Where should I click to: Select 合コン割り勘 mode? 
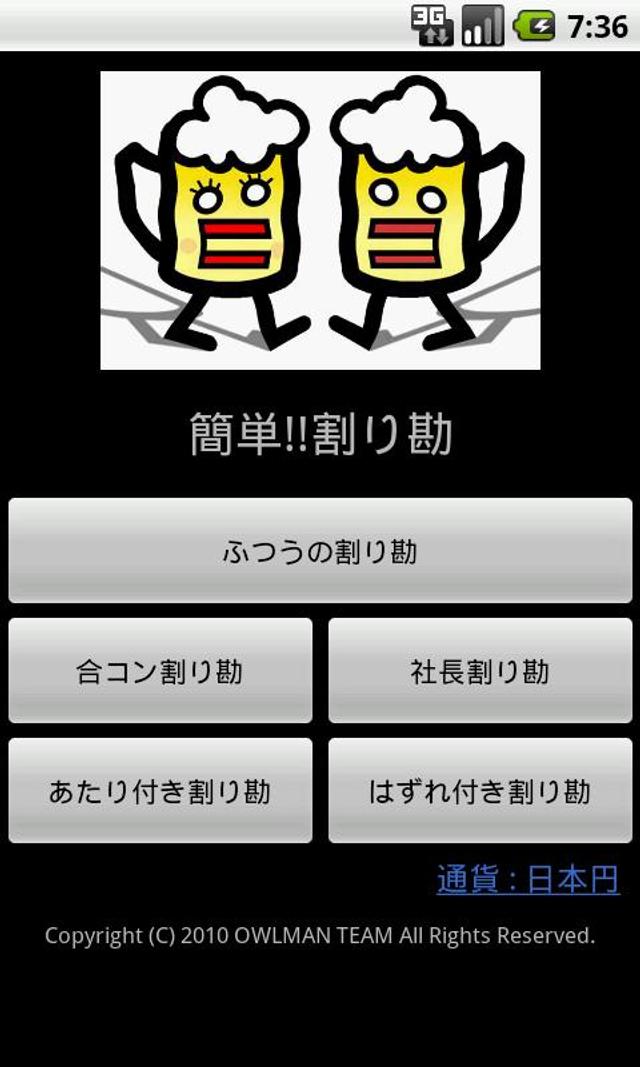161,671
